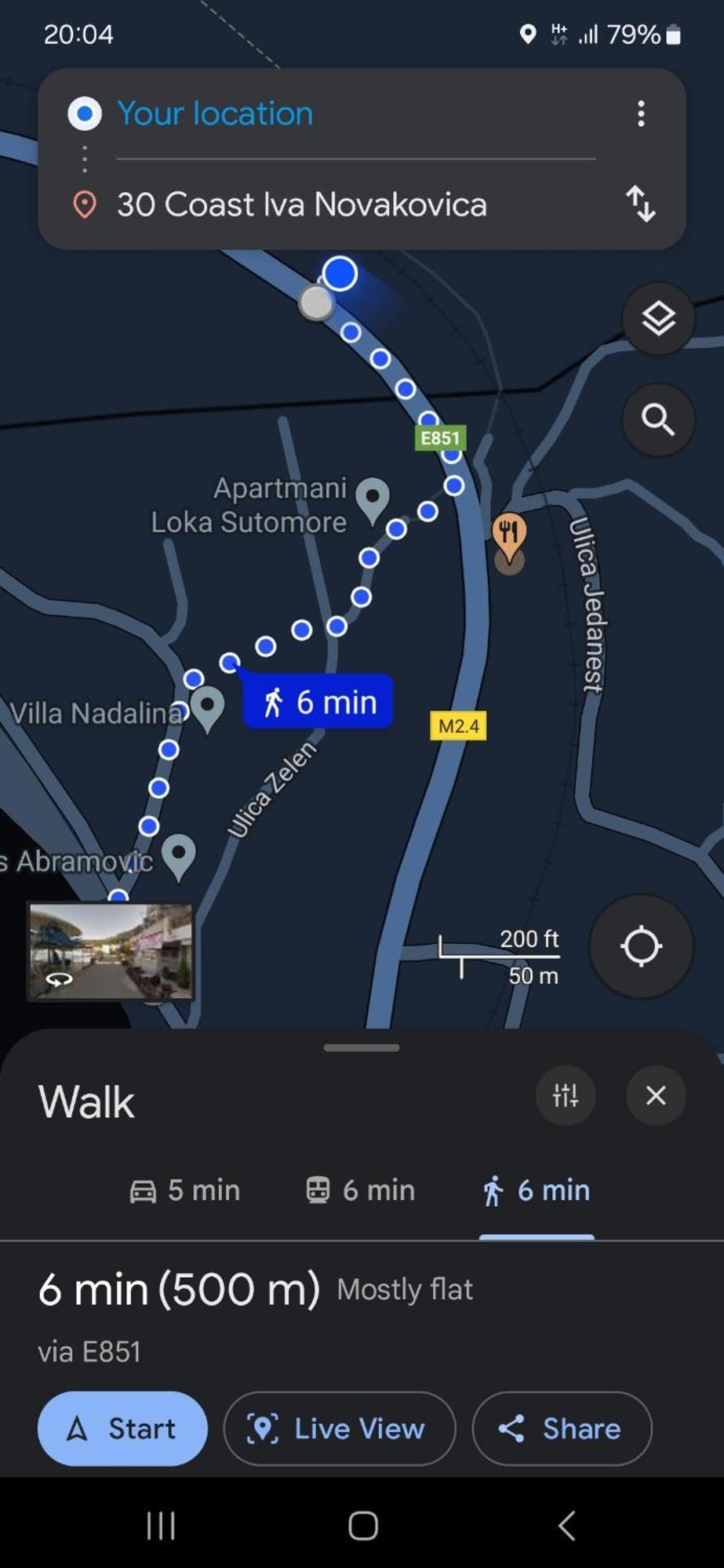Screen dimensions: 724x1568
Task: Re-center map on my location
Action: (641, 946)
